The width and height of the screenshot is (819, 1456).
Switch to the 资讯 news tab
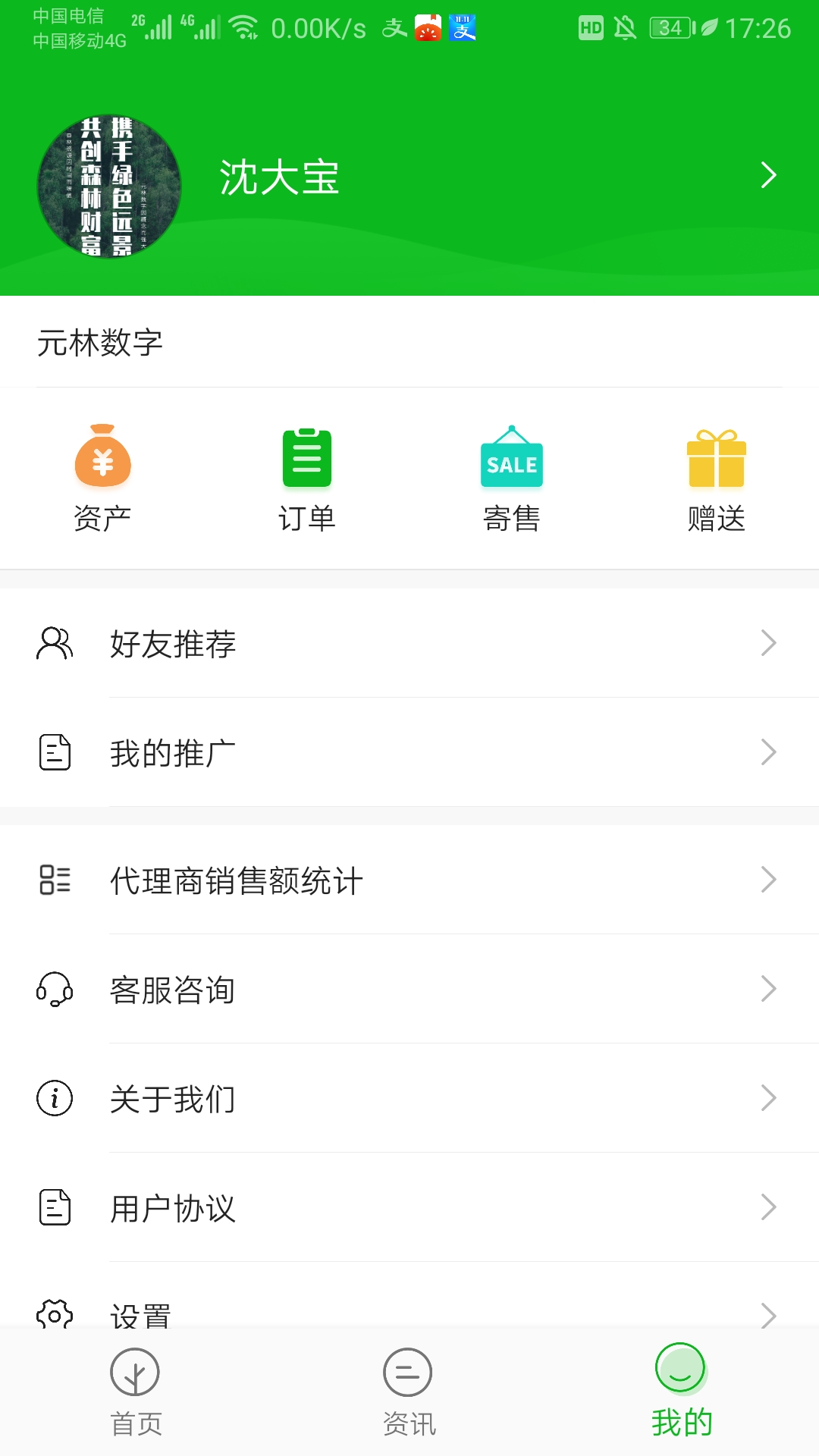pos(409,1392)
